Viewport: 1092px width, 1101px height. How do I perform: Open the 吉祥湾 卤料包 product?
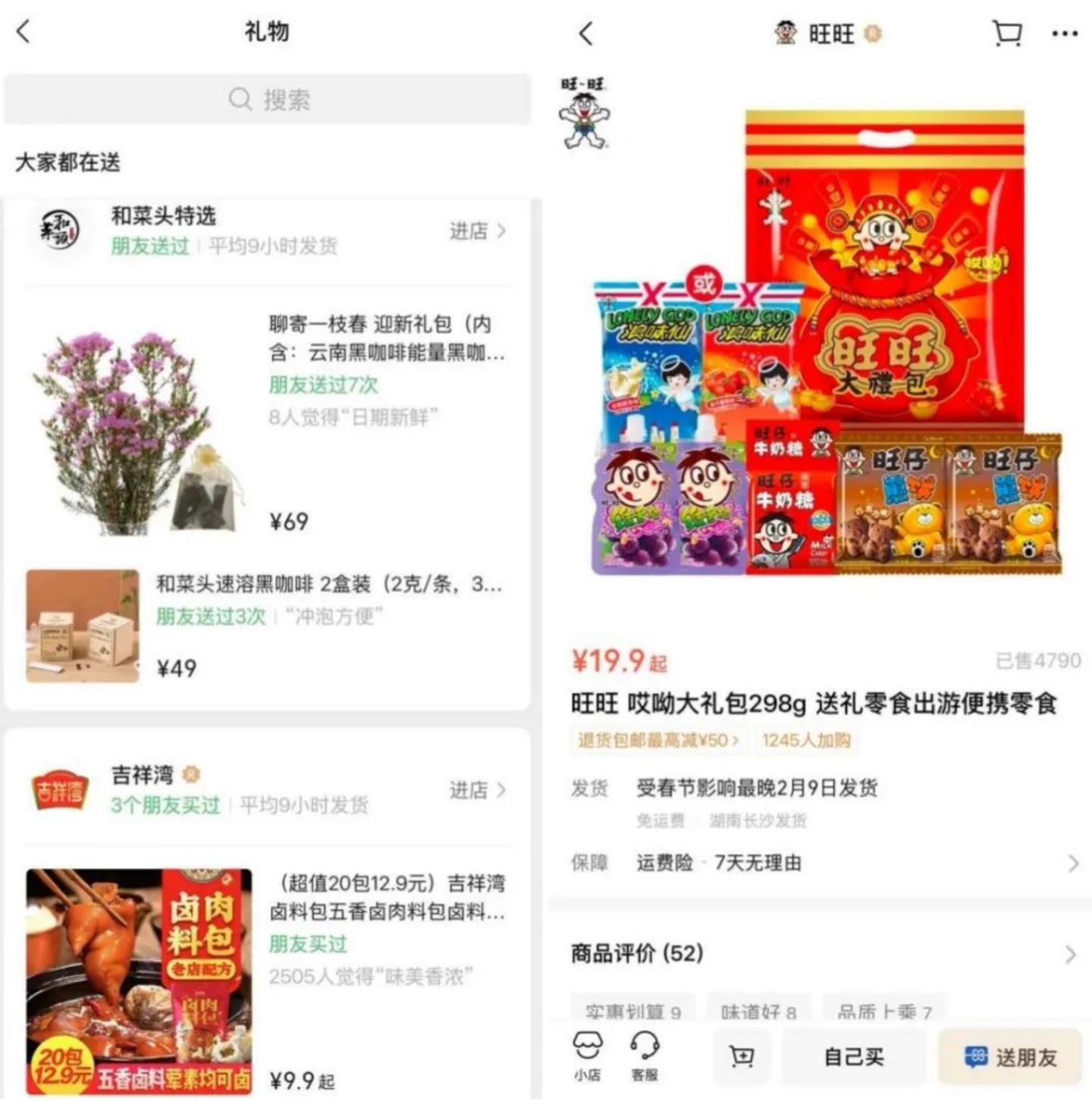tap(385, 897)
